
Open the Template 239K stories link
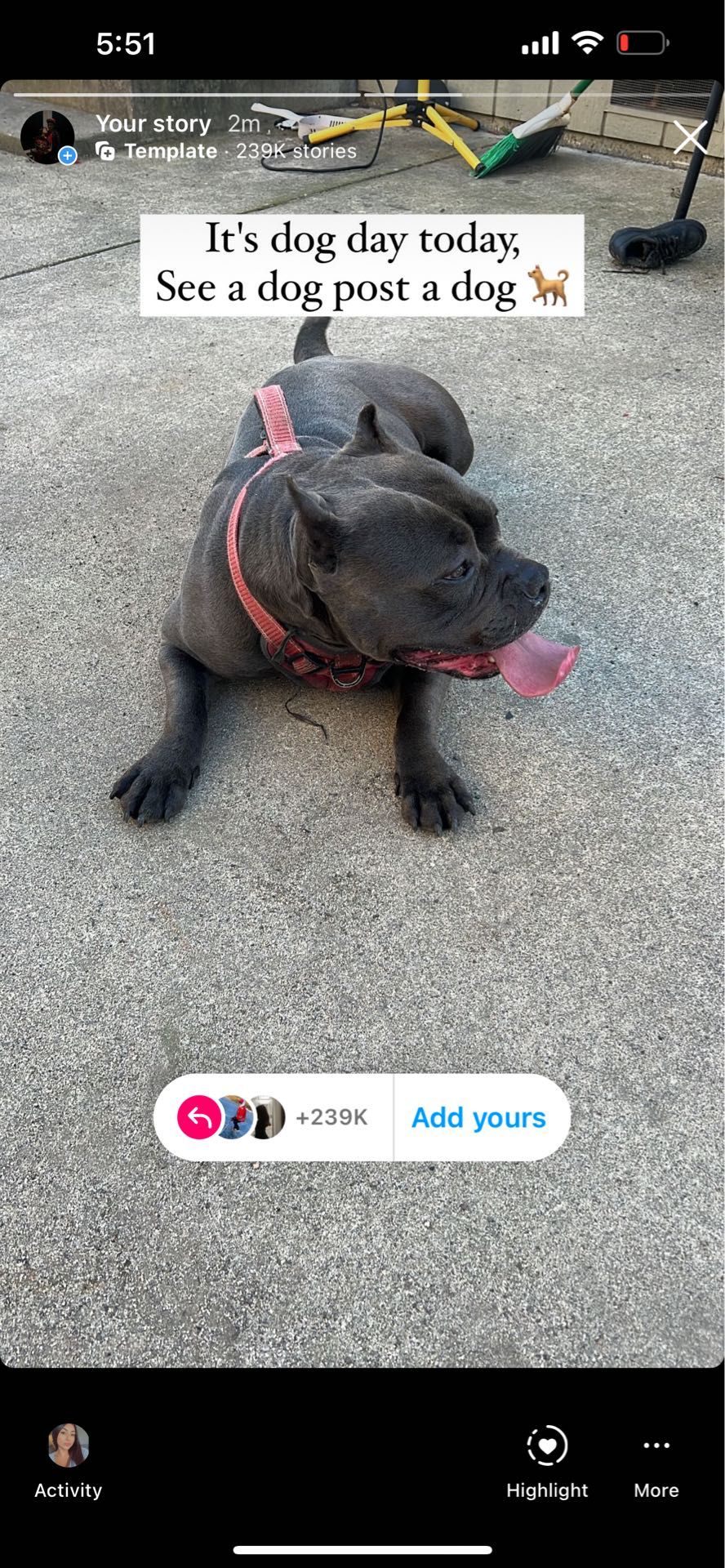click(227, 151)
